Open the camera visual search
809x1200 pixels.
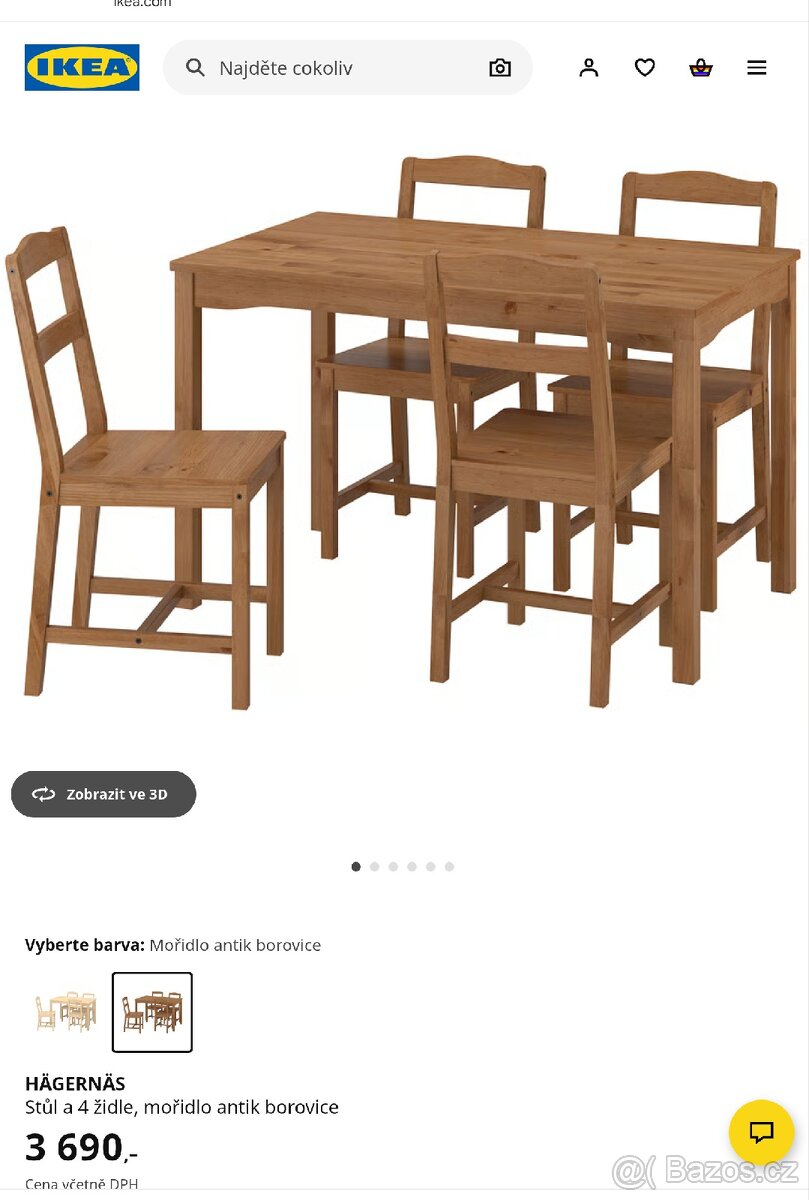(x=499, y=67)
